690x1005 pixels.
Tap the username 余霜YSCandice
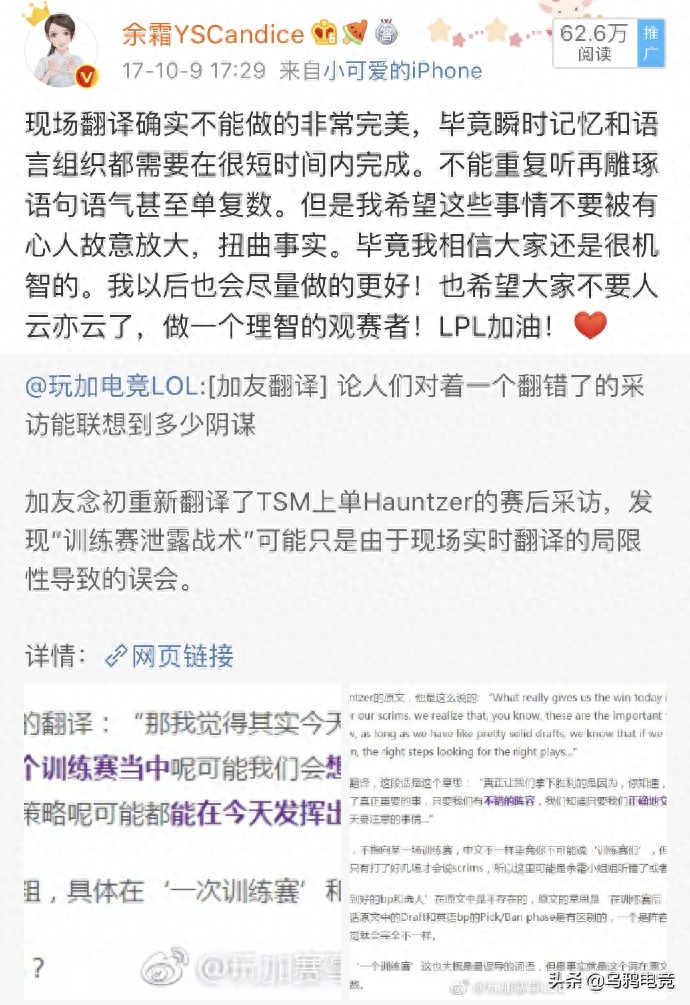click(212, 34)
